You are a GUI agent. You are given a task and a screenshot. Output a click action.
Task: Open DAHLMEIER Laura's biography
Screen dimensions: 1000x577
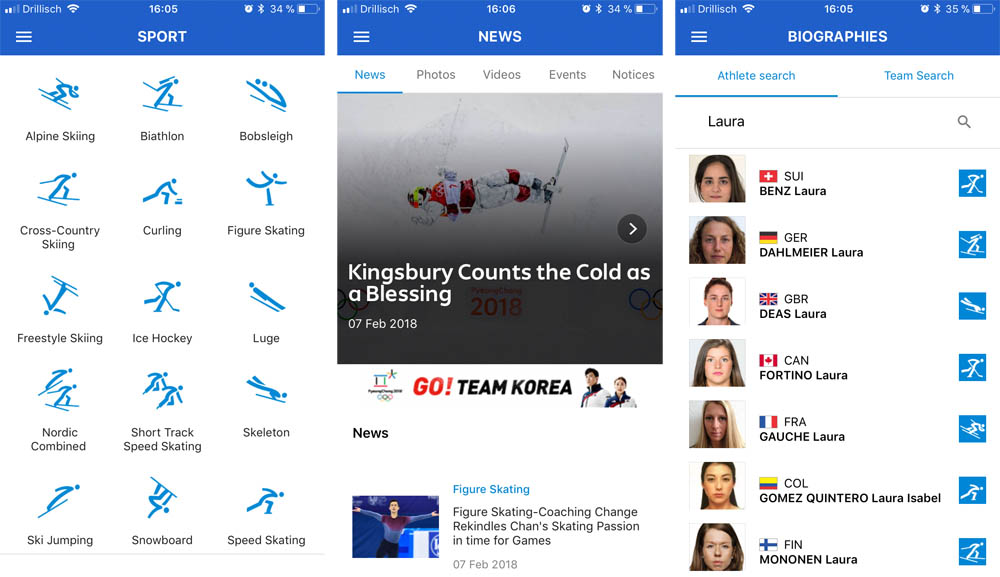(810, 245)
